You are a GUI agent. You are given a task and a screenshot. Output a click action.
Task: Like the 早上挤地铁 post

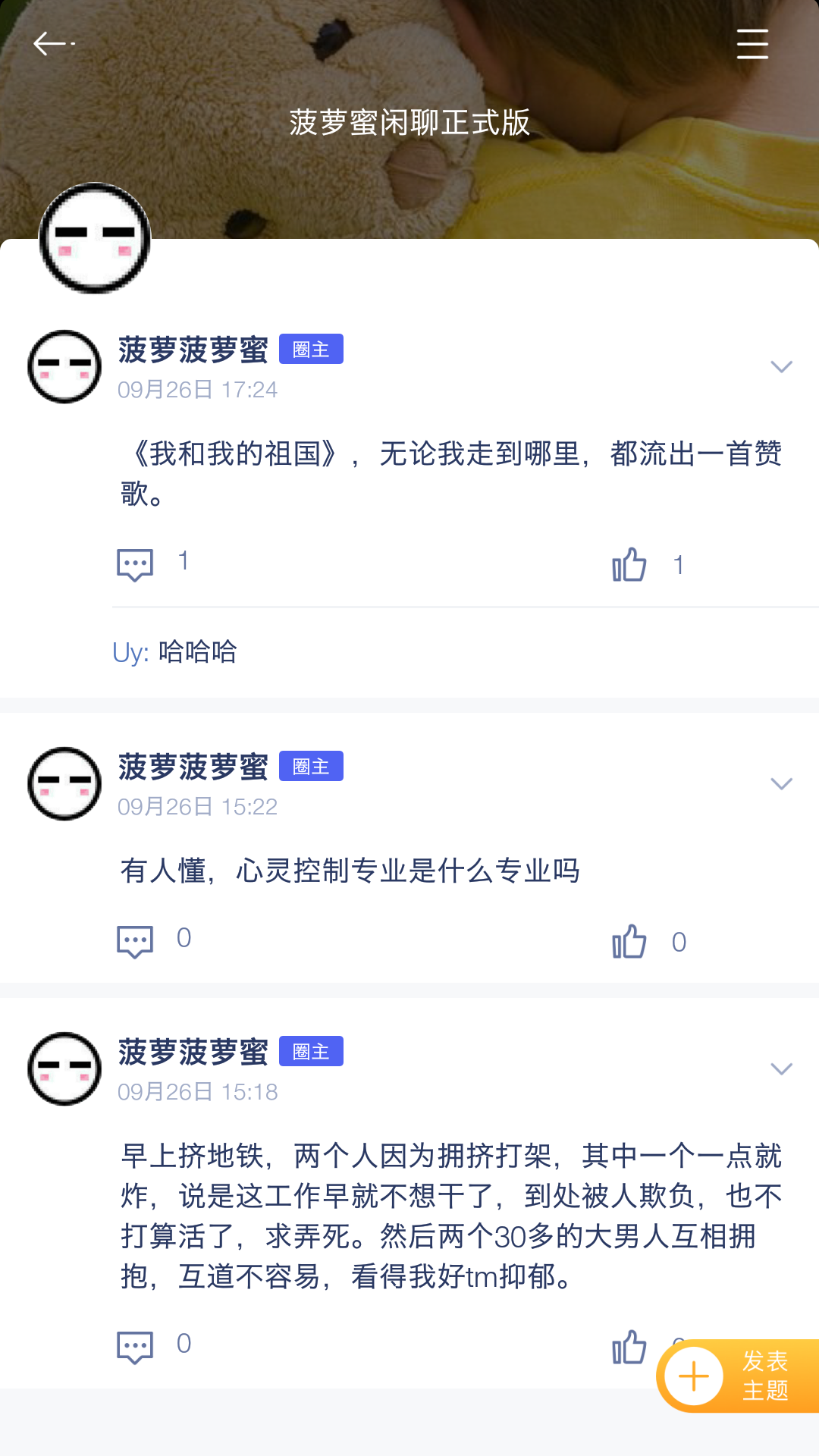tap(629, 1347)
